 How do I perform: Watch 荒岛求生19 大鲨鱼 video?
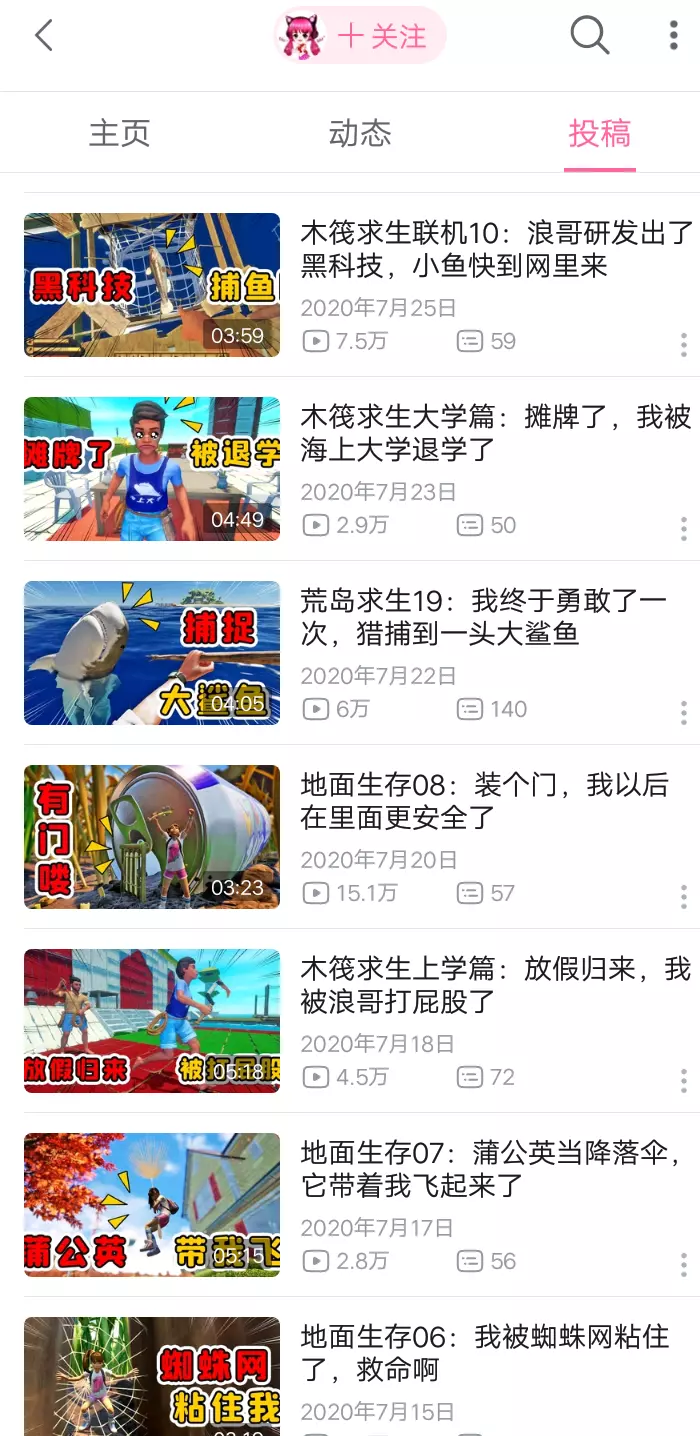152,653
